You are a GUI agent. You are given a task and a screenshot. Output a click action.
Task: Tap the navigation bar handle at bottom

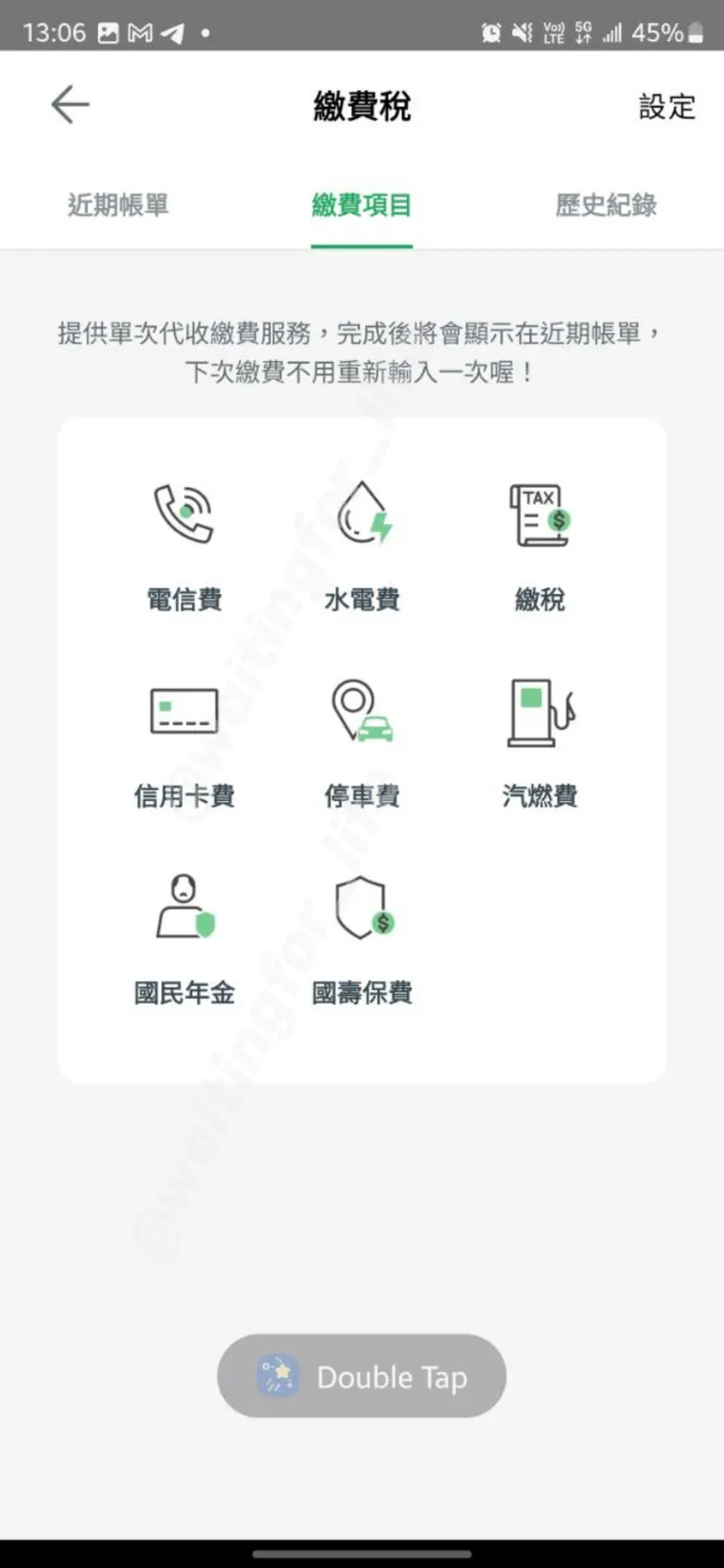pyautogui.click(x=362, y=1553)
